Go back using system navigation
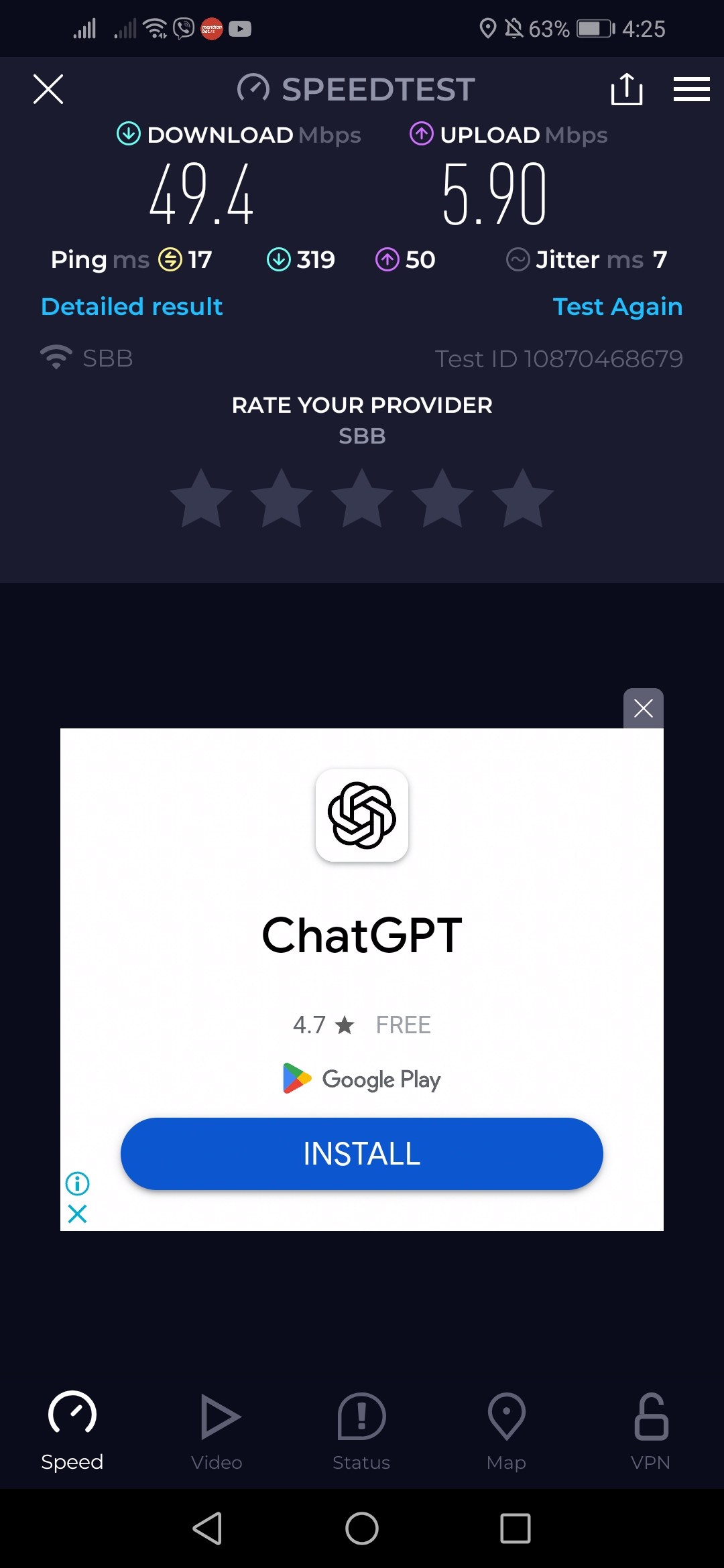 [208, 1528]
